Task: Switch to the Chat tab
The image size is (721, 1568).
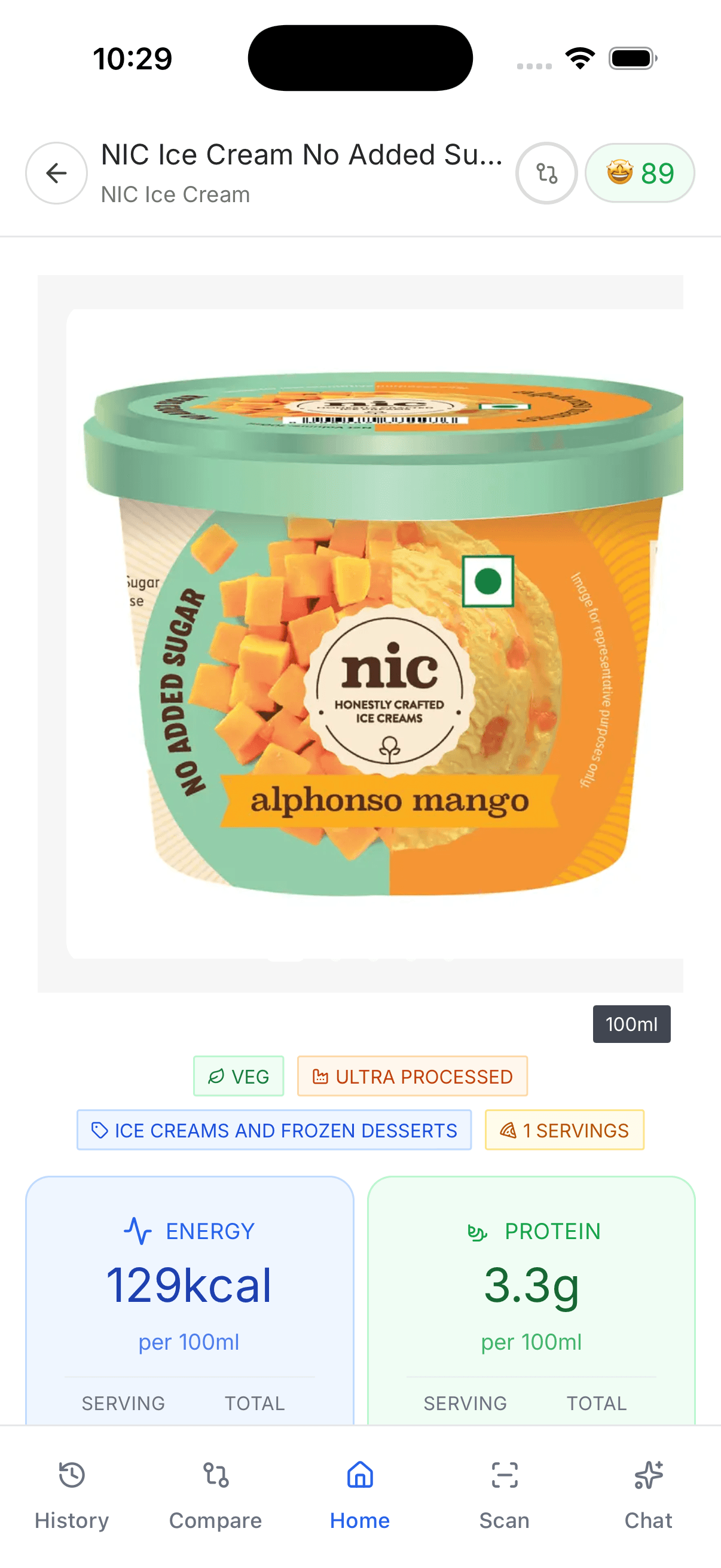Action: 648,1494
